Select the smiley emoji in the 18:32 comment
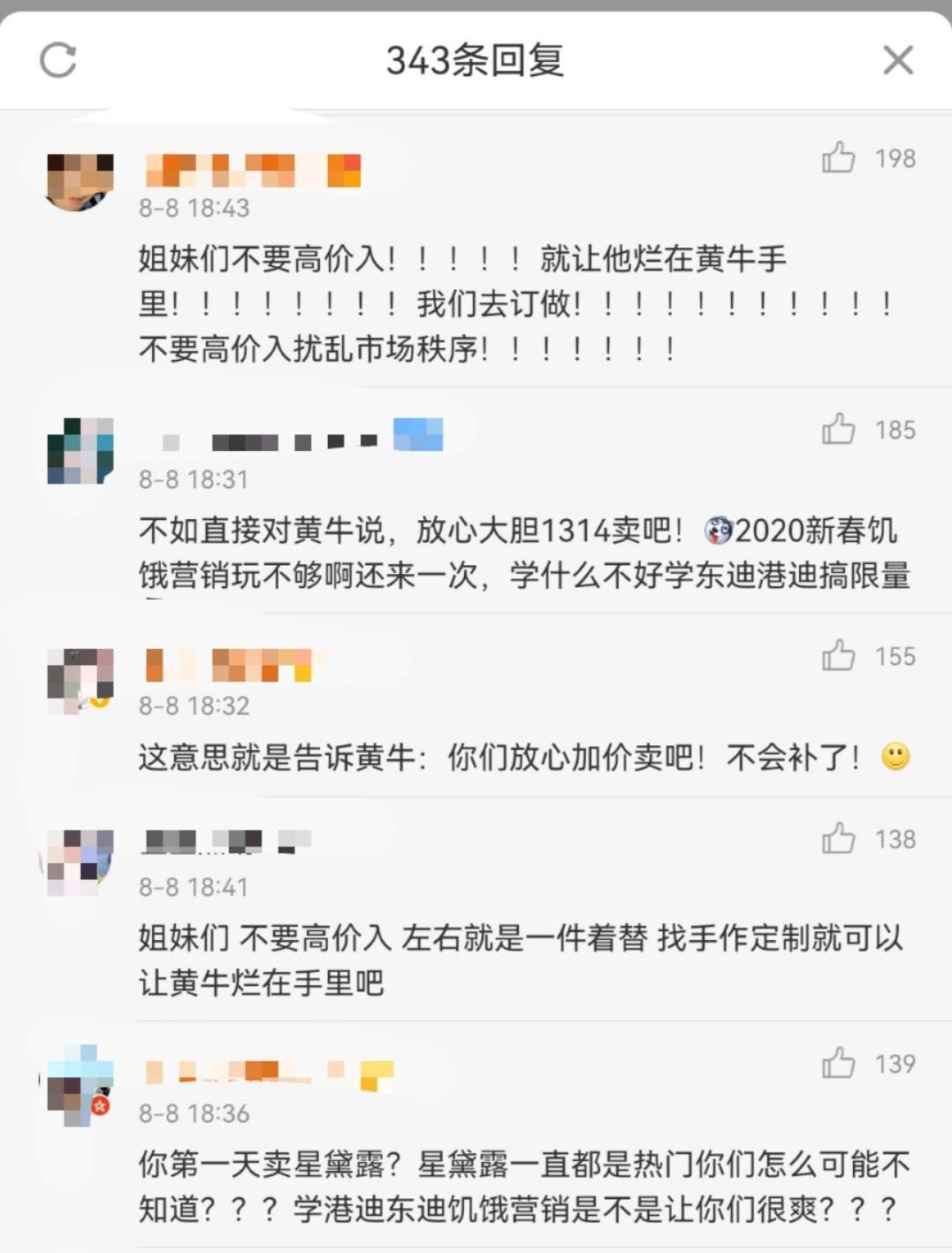Screen dimensions: 952x1253 pos(898,757)
